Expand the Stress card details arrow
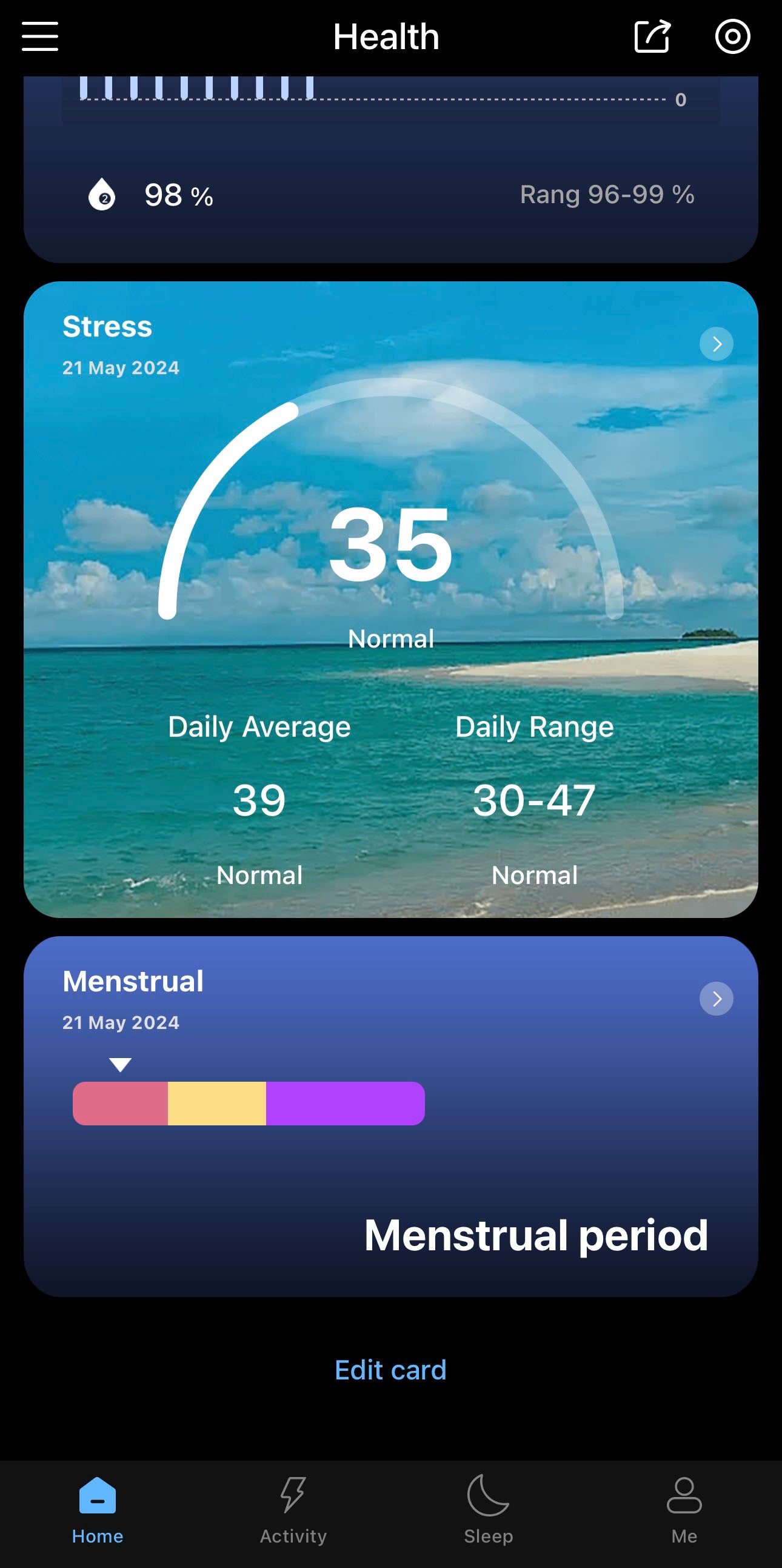The width and height of the screenshot is (782, 1568). coord(717,344)
